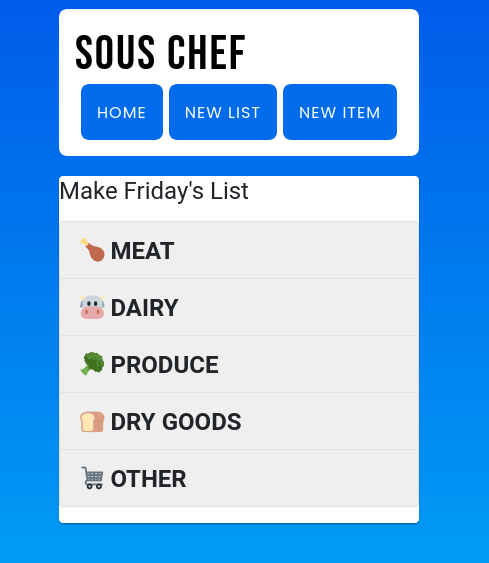
Task: Expand the Produce category
Action: 239,364
